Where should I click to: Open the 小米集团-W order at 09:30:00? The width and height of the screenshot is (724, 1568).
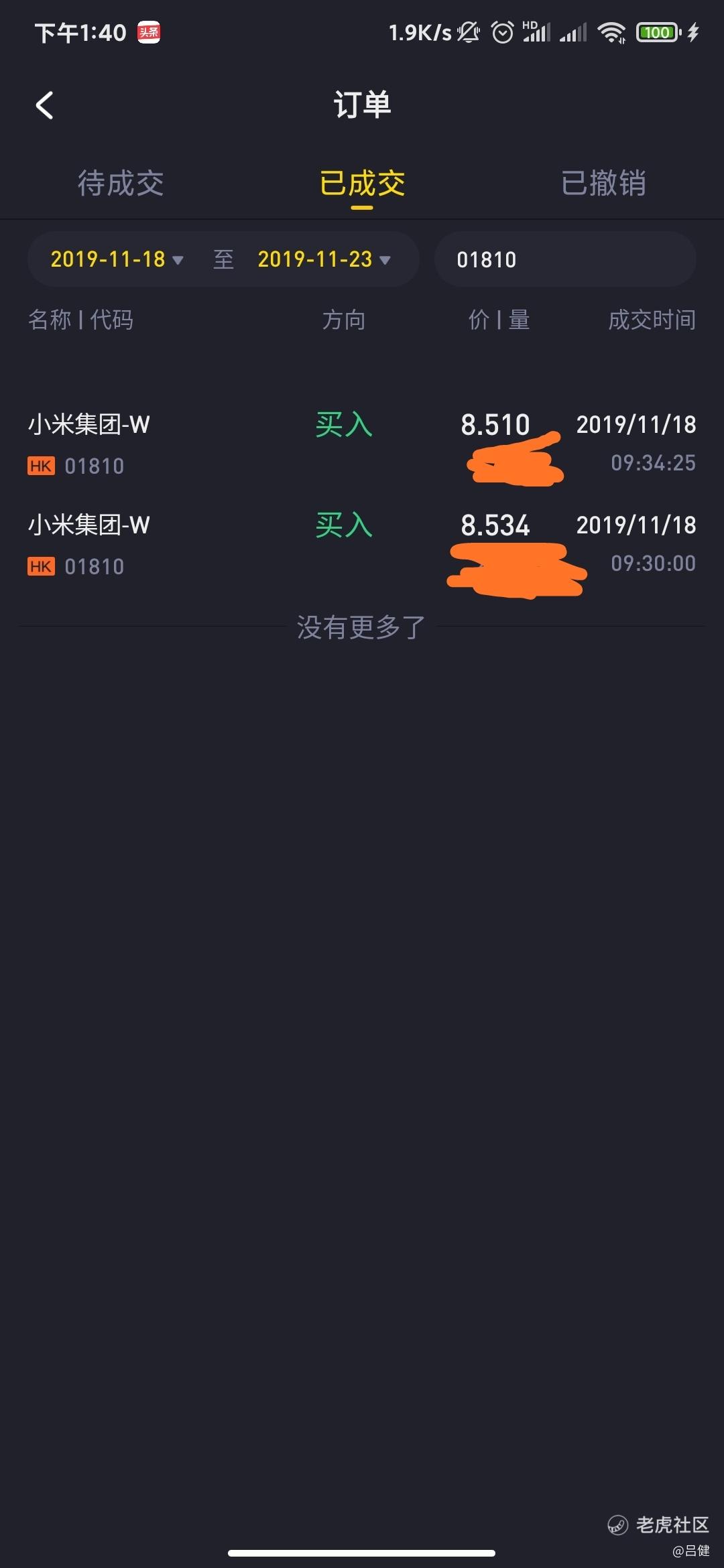(x=362, y=544)
